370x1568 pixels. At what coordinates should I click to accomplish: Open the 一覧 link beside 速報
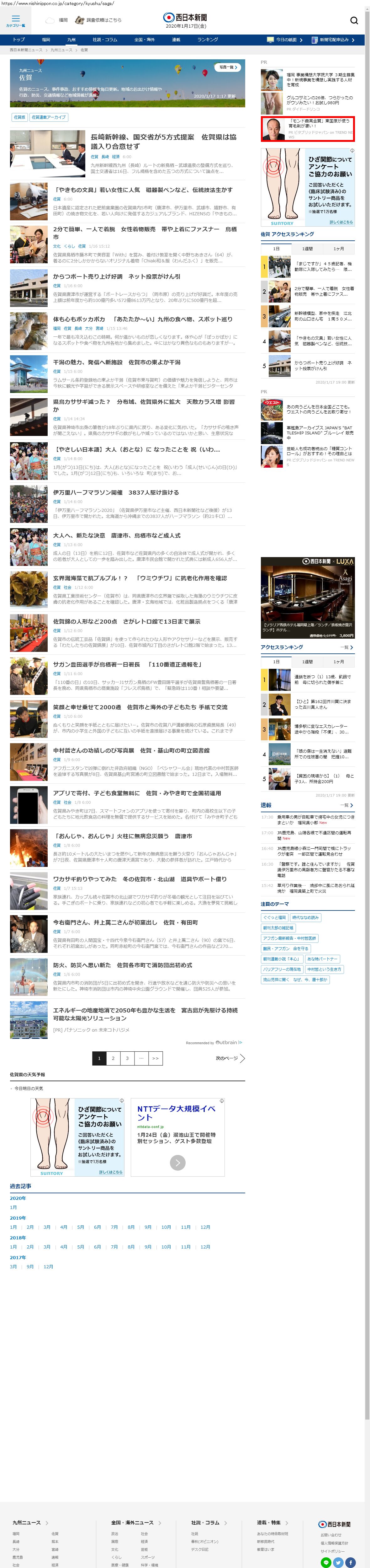347,805
